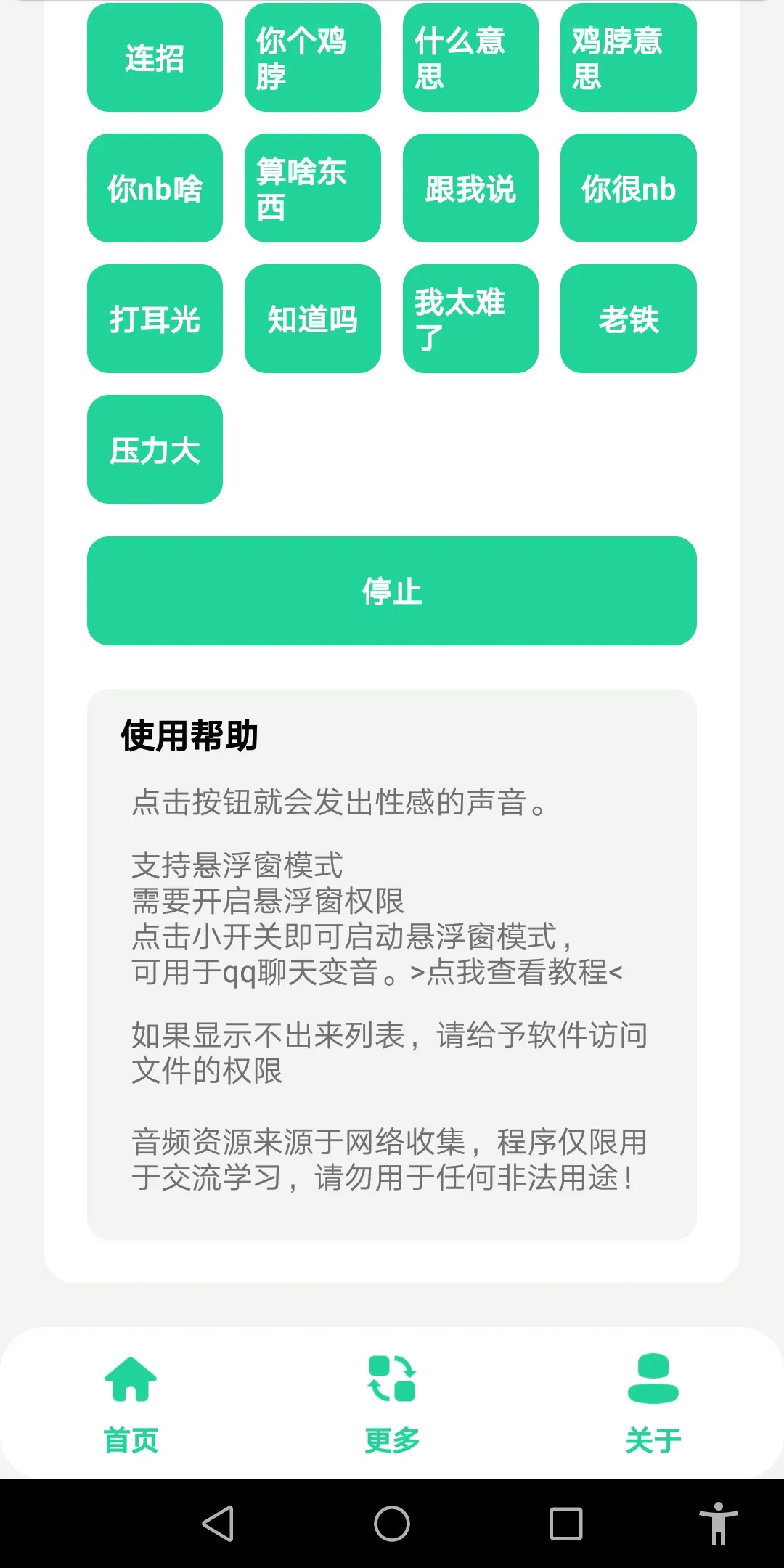Stop playback with the 停止 button
Screen dimensions: 784x1568
(392, 591)
